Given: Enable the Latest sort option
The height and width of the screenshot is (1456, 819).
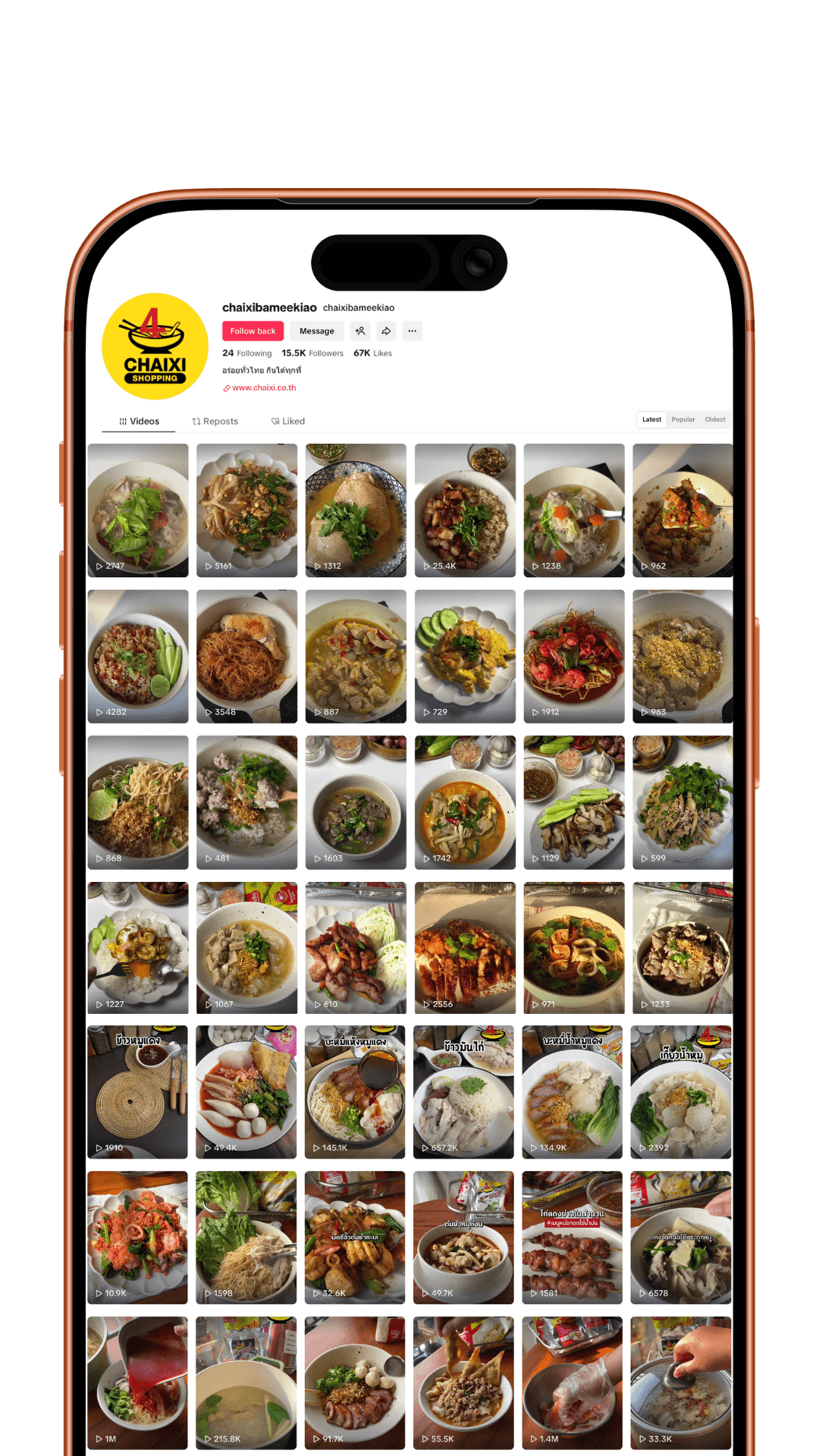Looking at the screenshot, I should click(x=651, y=419).
